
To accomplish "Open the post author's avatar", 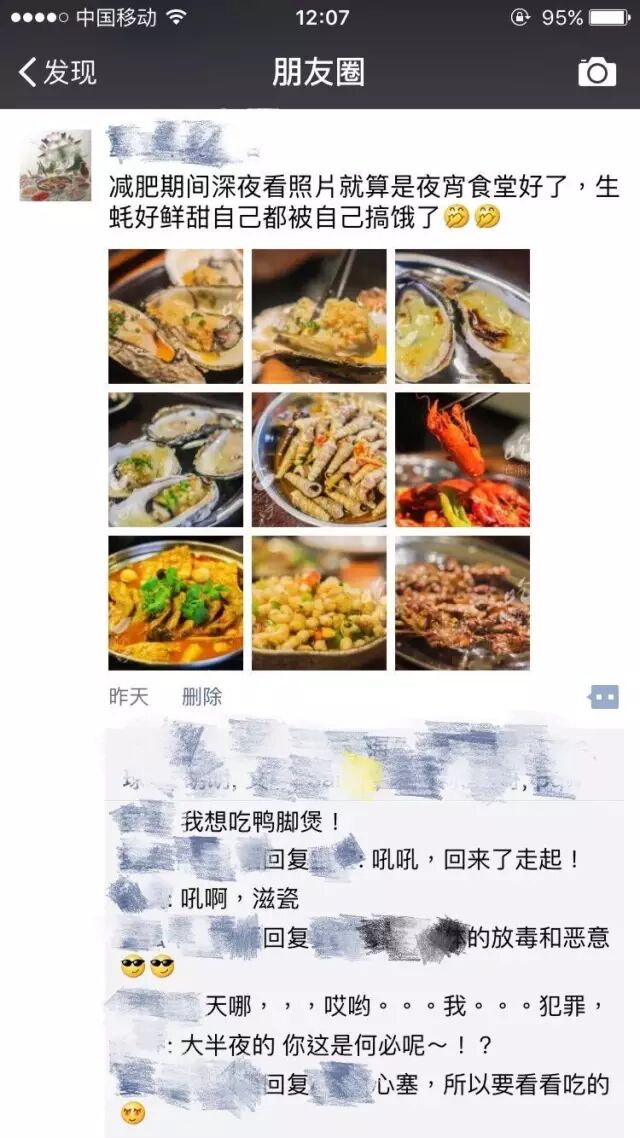I will tap(55, 165).
